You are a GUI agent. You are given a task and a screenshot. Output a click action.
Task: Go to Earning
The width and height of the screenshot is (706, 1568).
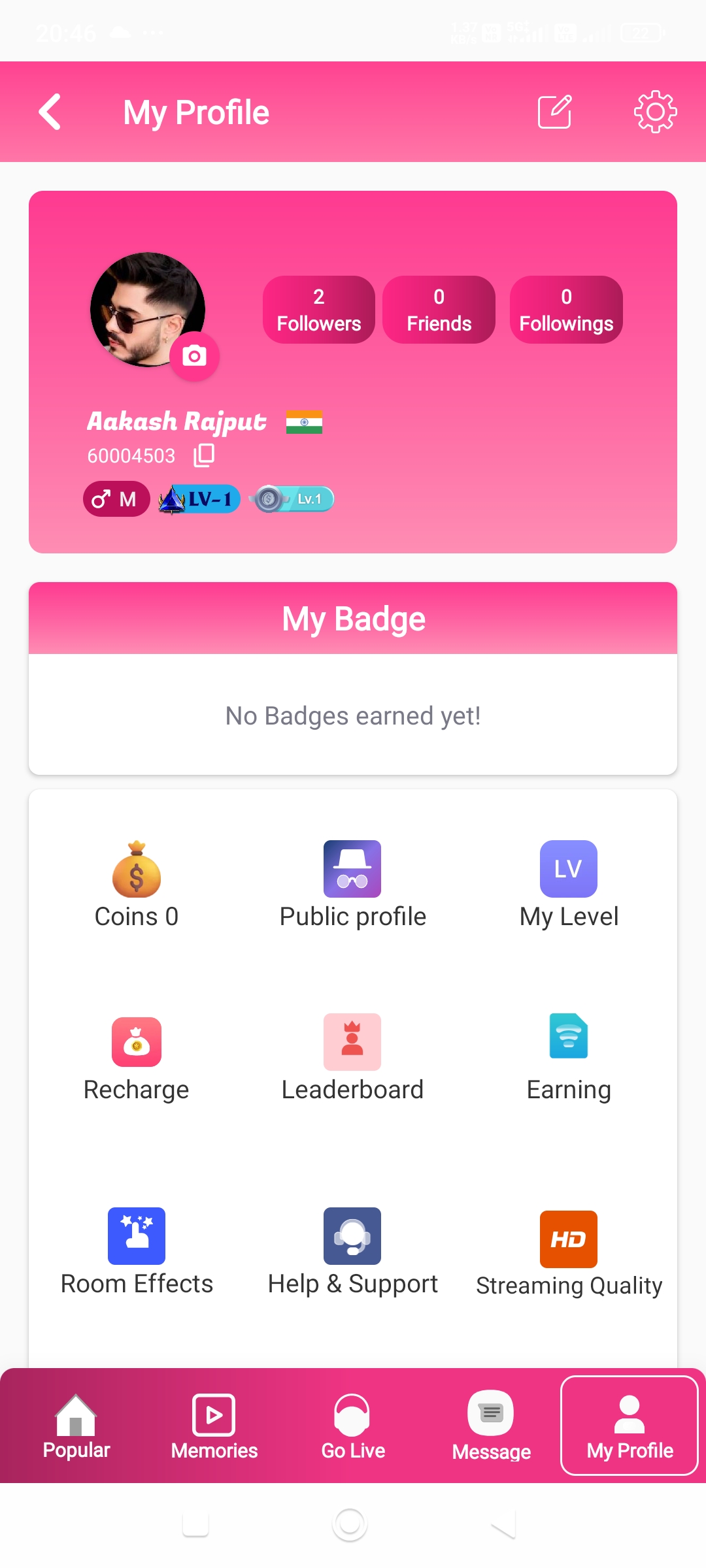(x=569, y=1058)
